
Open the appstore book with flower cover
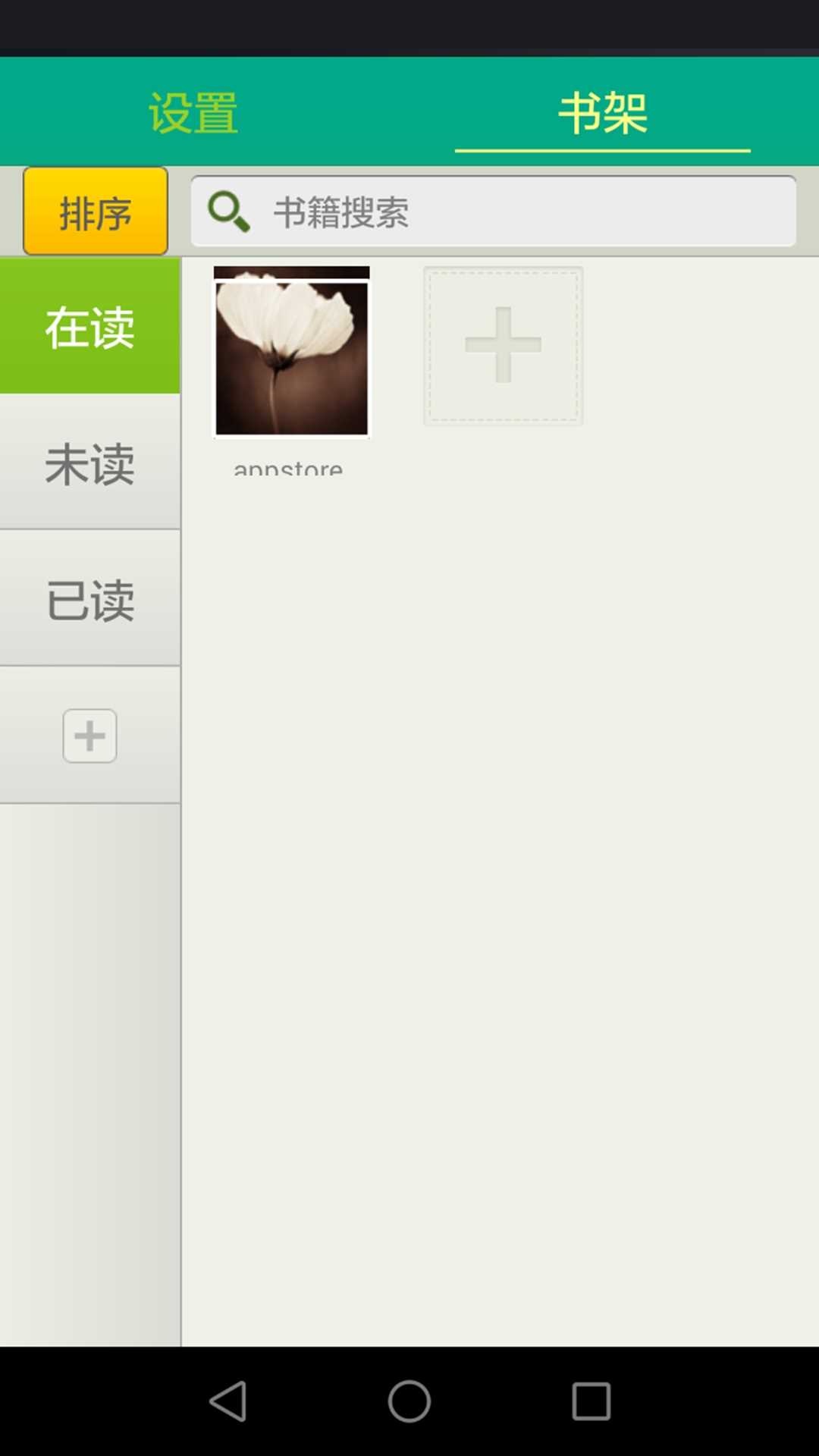[291, 353]
